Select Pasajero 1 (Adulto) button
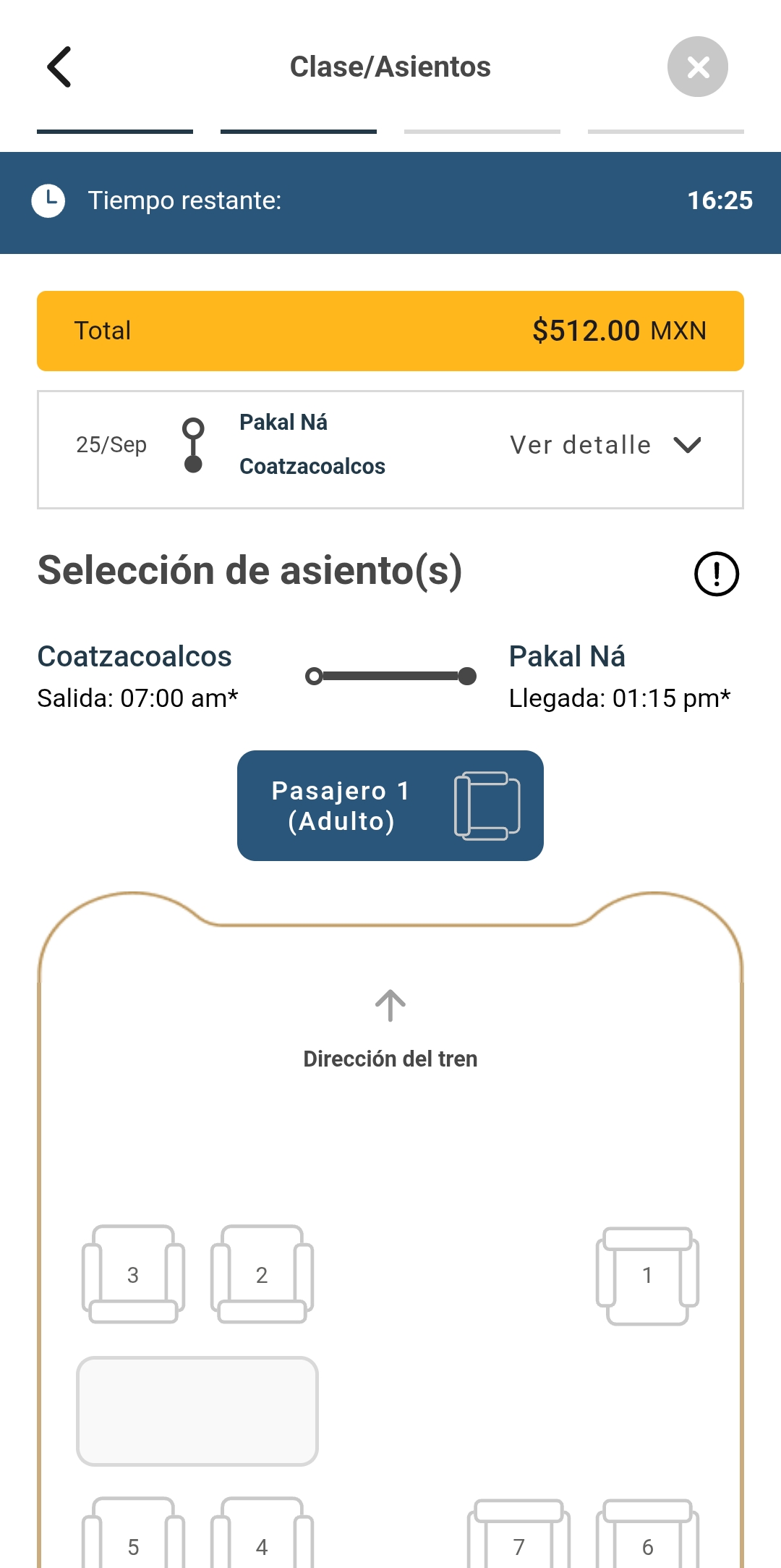The height and width of the screenshot is (1568, 781). [x=390, y=805]
